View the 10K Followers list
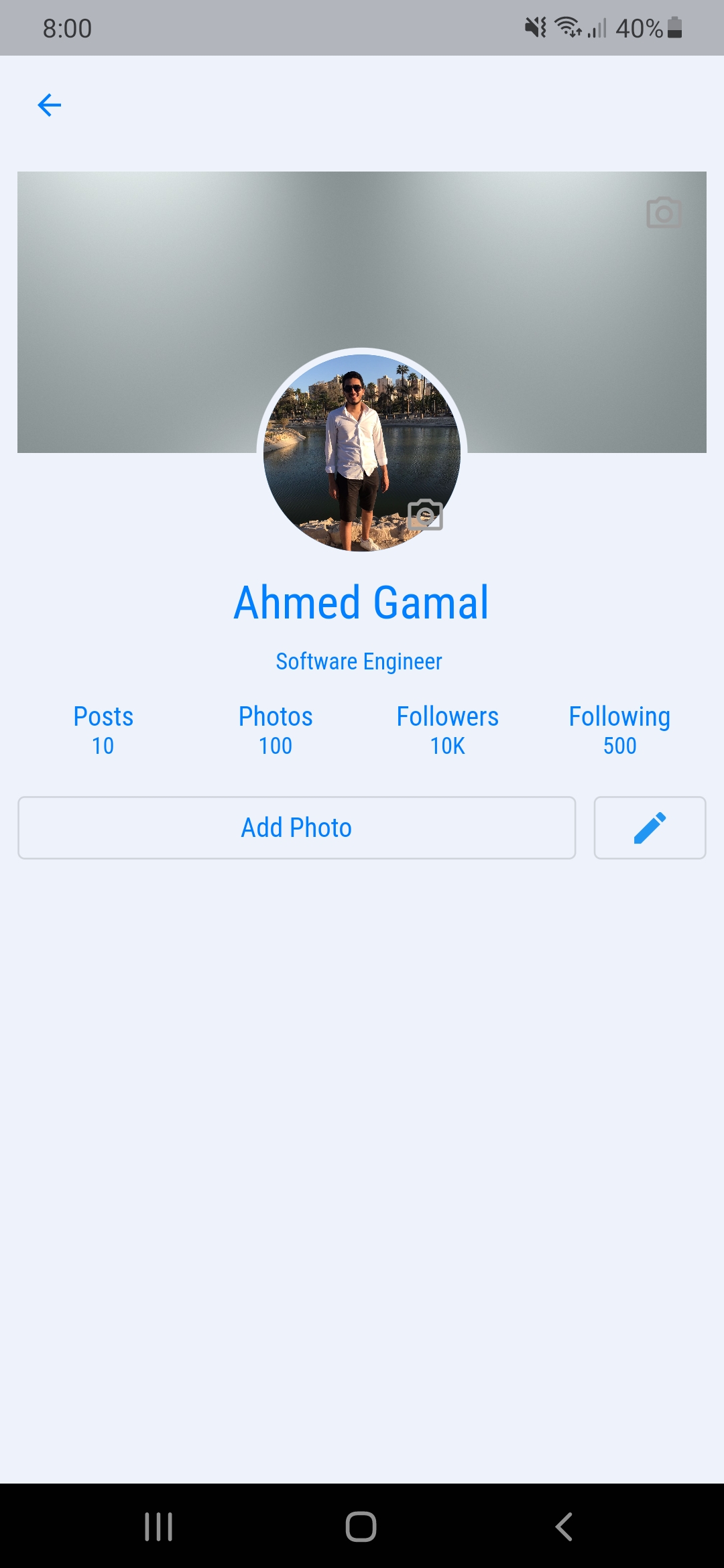 tap(447, 730)
